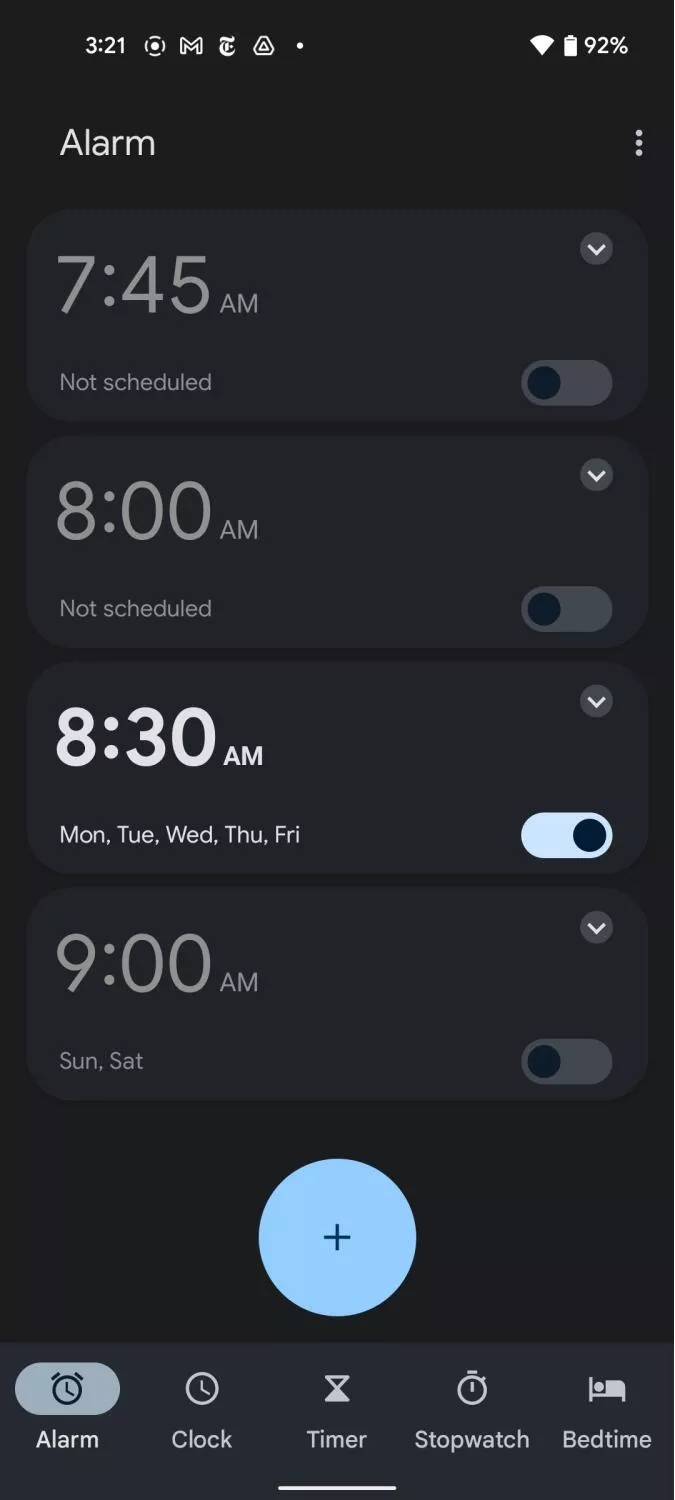The image size is (675, 1500).
Task: Tap the 8:30 AM time to edit
Action: (x=159, y=739)
